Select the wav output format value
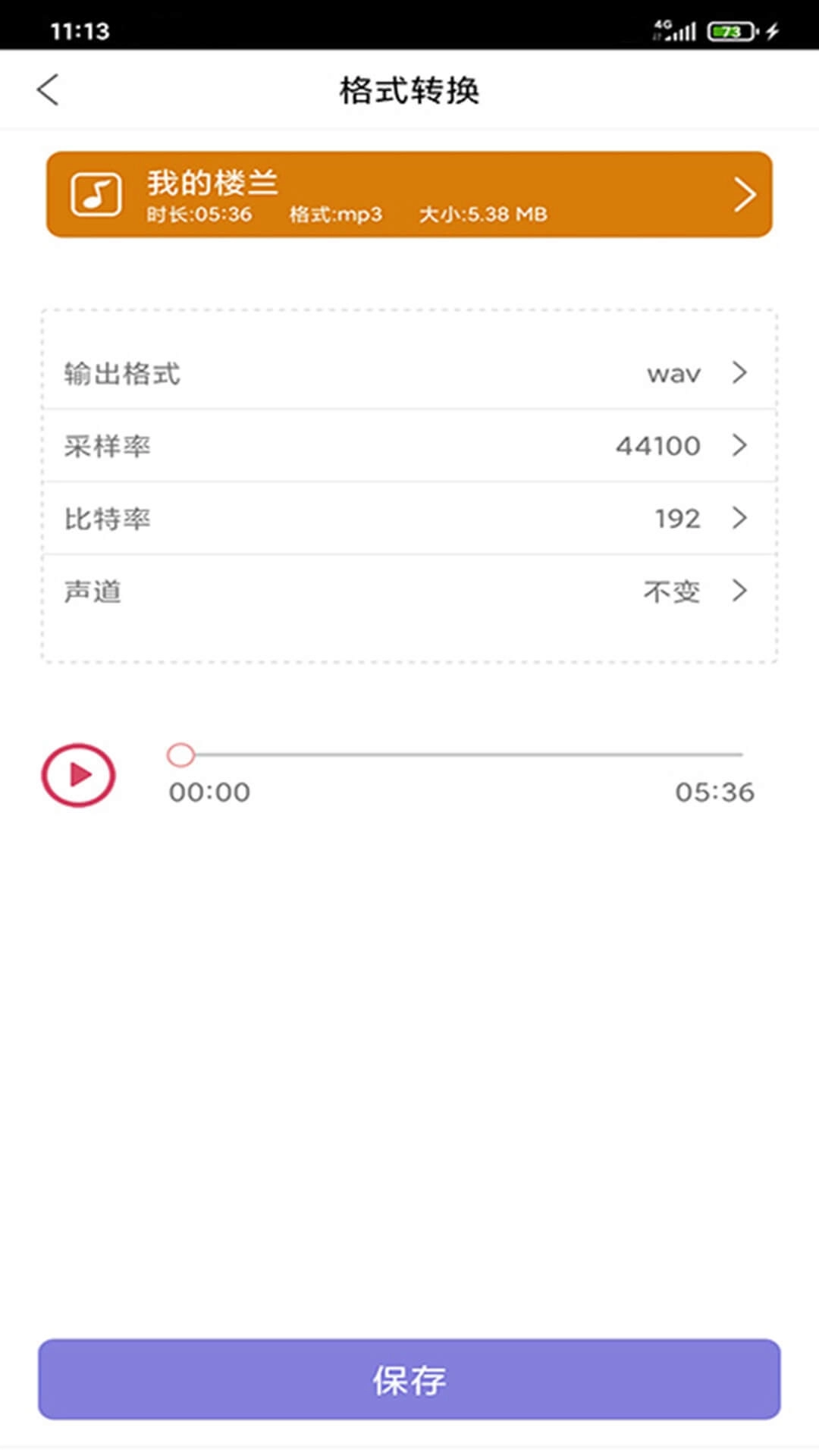The width and height of the screenshot is (819, 1456). pos(672,373)
